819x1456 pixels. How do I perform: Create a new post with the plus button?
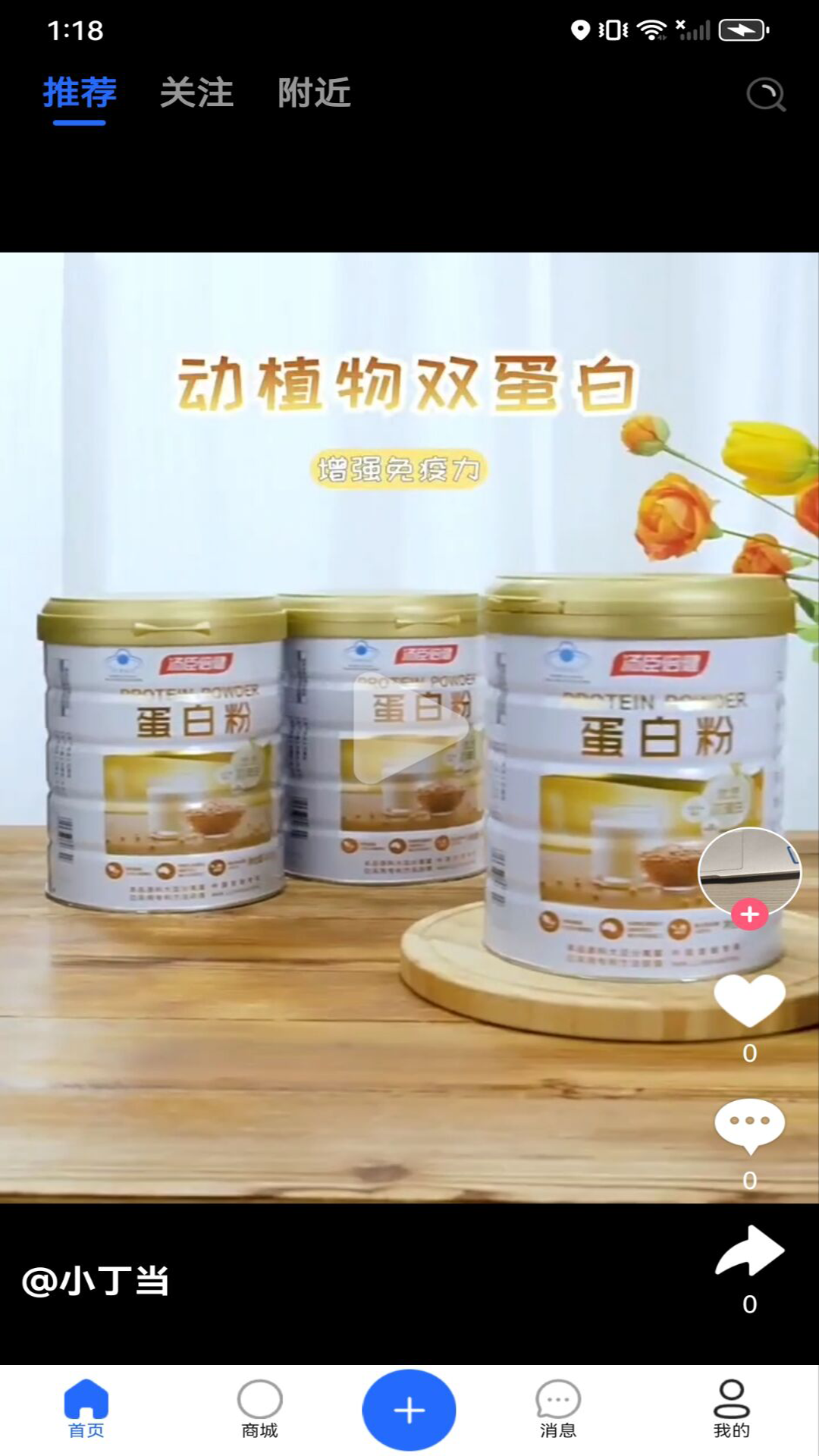tap(409, 1408)
